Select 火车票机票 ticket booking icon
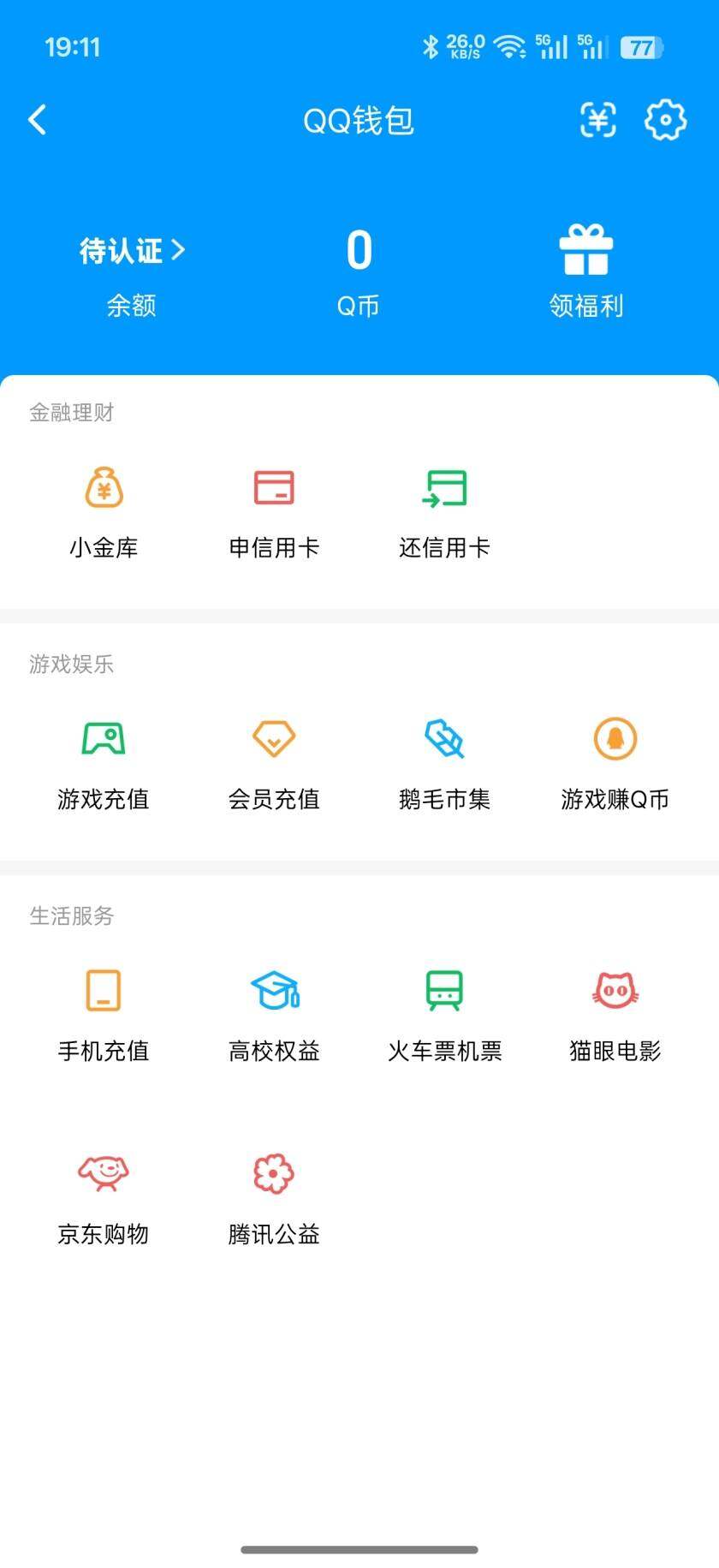Screen dimensions: 719x1568 click(445, 1012)
